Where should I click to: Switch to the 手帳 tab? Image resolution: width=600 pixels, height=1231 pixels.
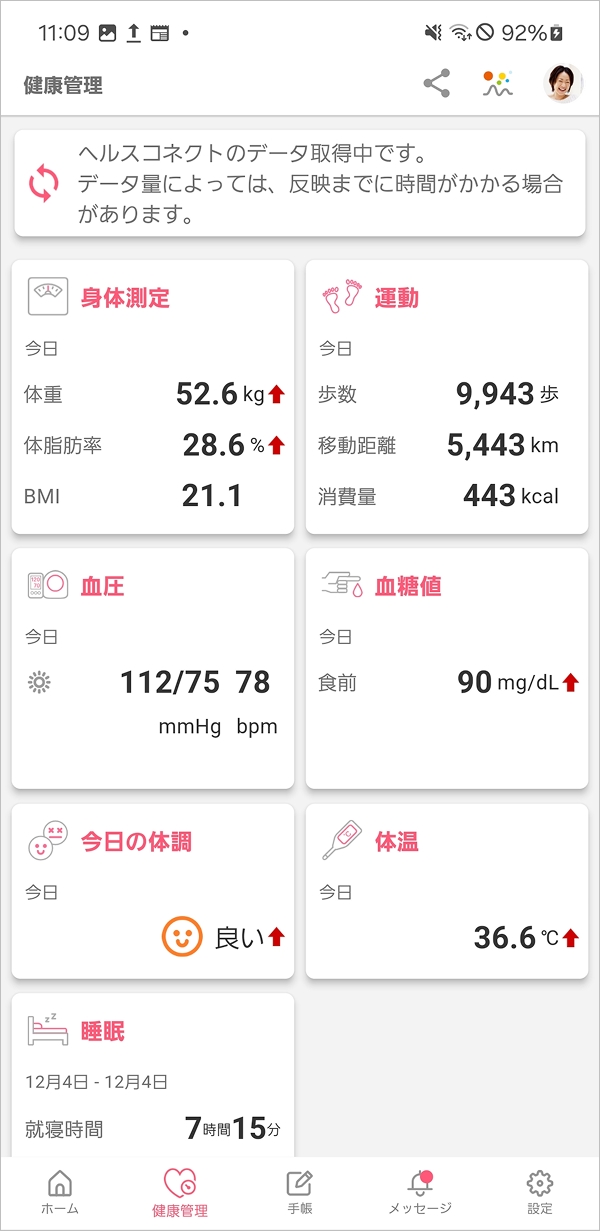tap(300, 1193)
